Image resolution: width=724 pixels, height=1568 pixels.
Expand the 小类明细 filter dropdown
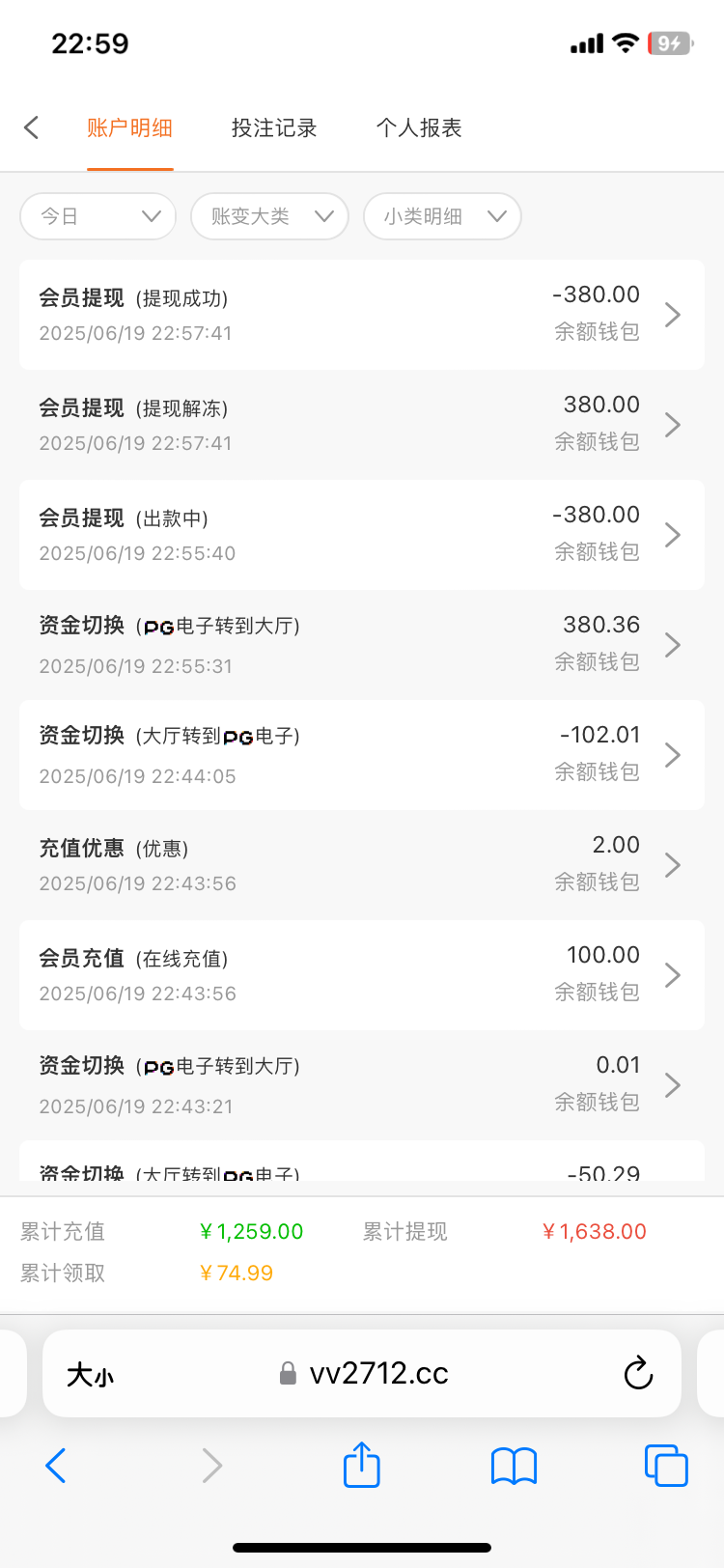tap(442, 216)
